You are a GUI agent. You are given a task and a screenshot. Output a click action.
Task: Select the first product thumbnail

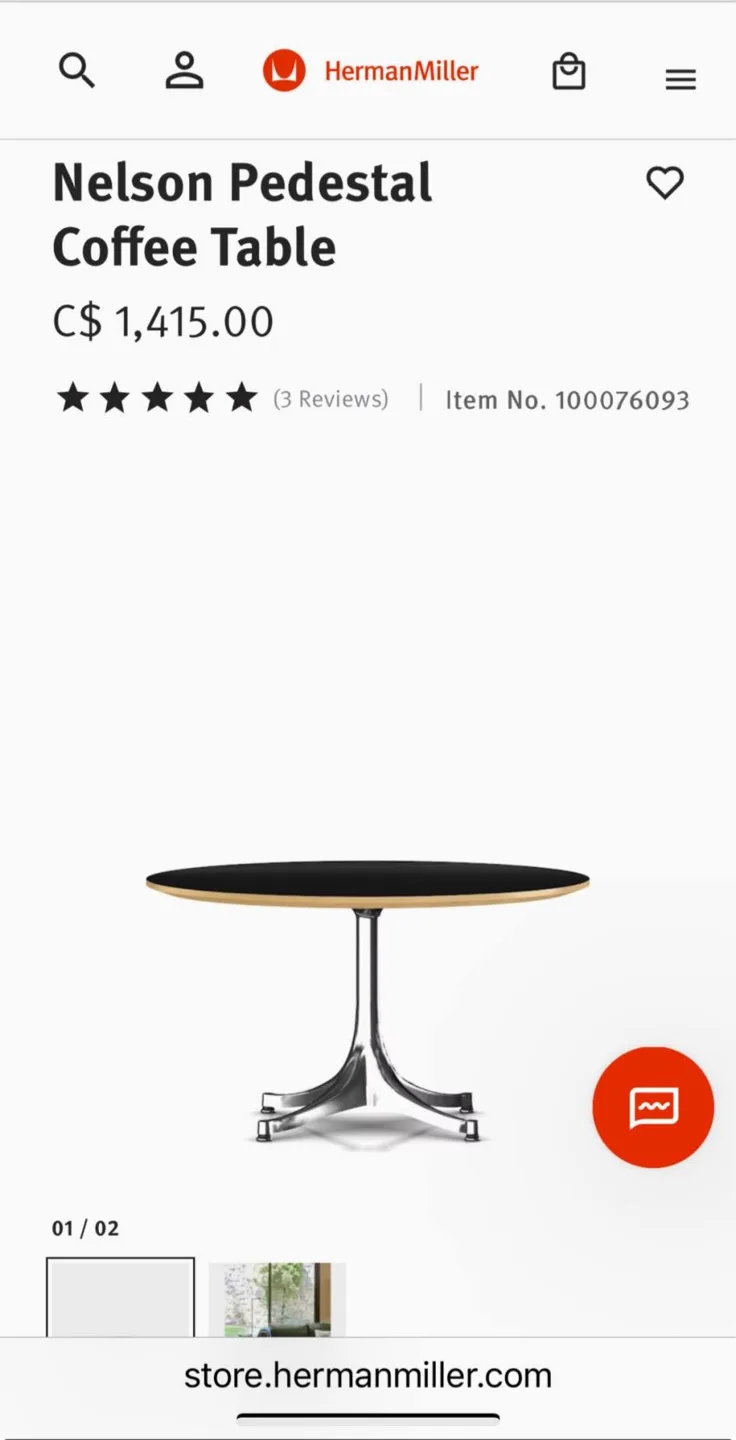pyautogui.click(x=120, y=1300)
